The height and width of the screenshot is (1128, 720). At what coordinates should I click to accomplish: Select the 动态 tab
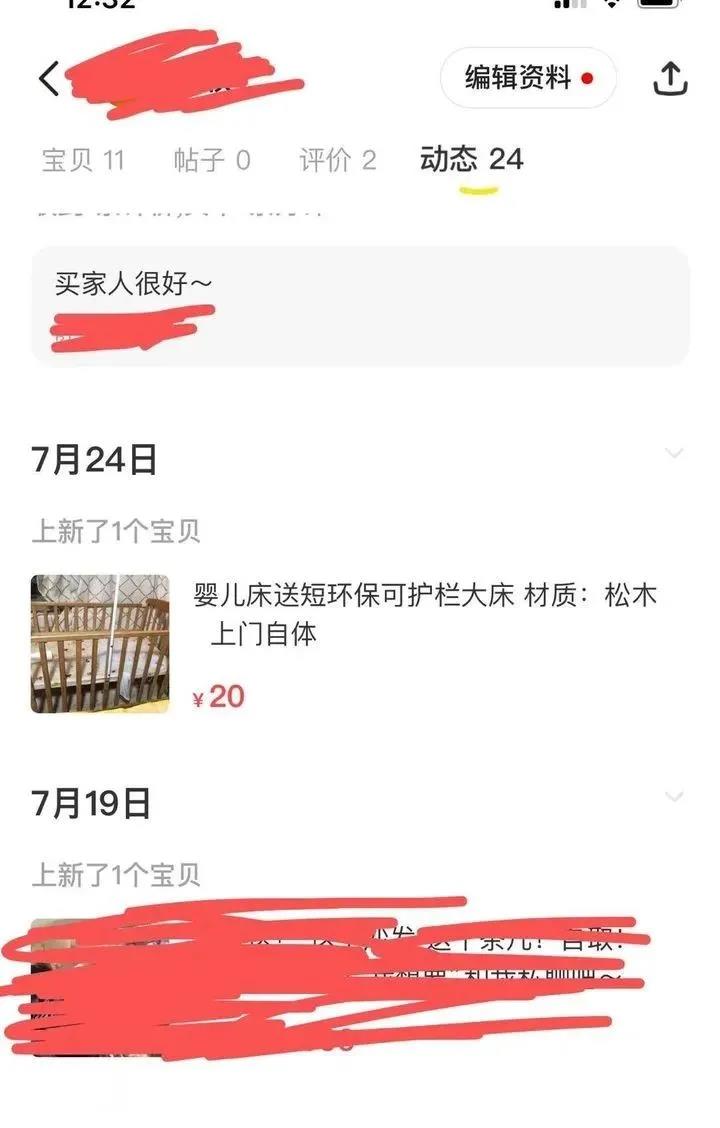point(471,160)
